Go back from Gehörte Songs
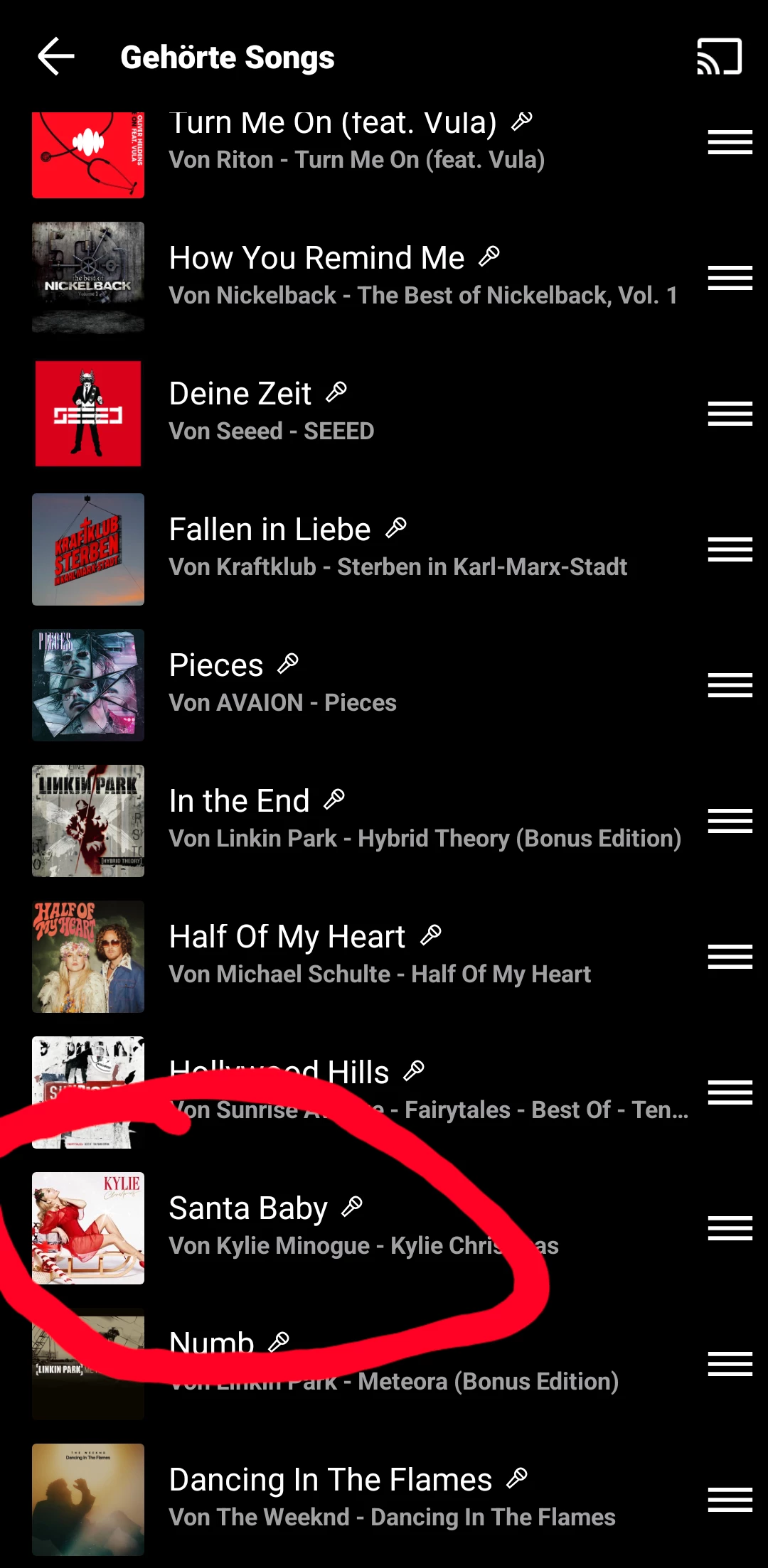This screenshot has height=1568, width=768. 56,57
